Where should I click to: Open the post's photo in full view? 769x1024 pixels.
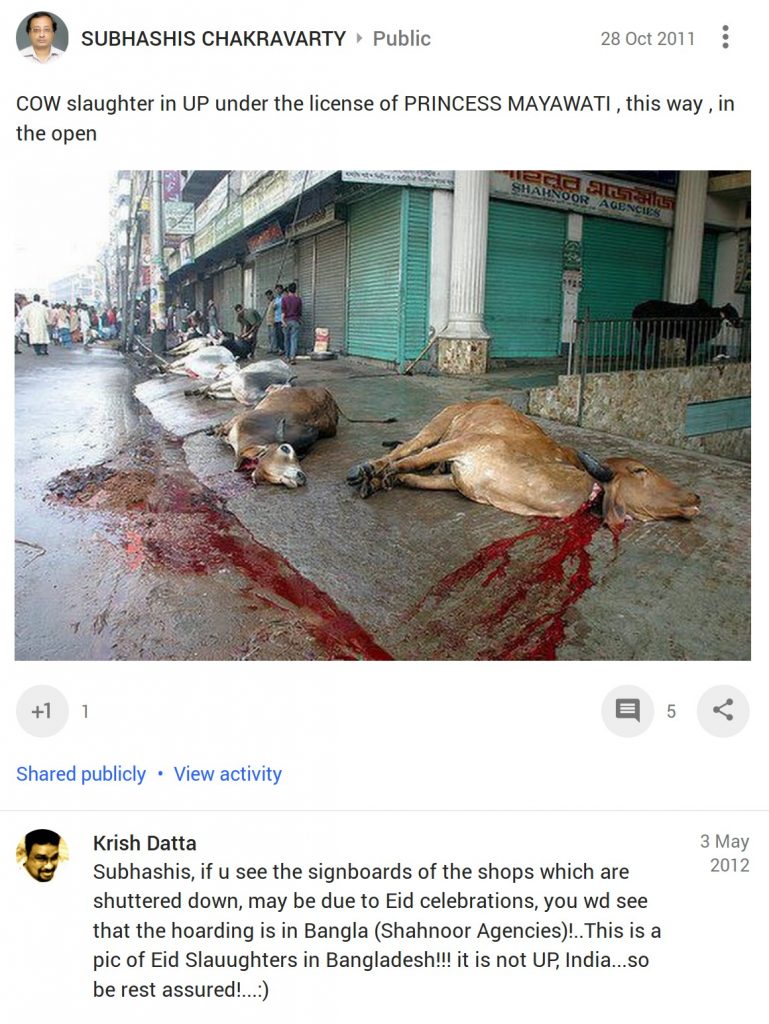[x=382, y=415]
